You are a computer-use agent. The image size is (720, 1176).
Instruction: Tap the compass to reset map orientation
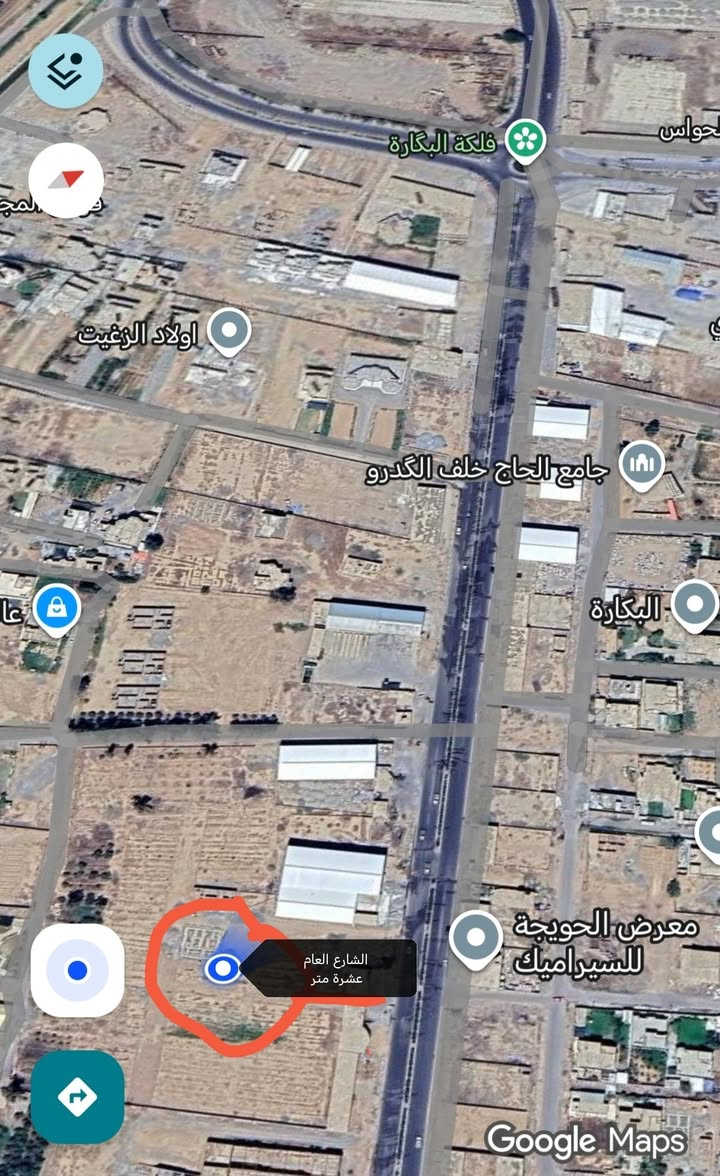[x=66, y=180]
